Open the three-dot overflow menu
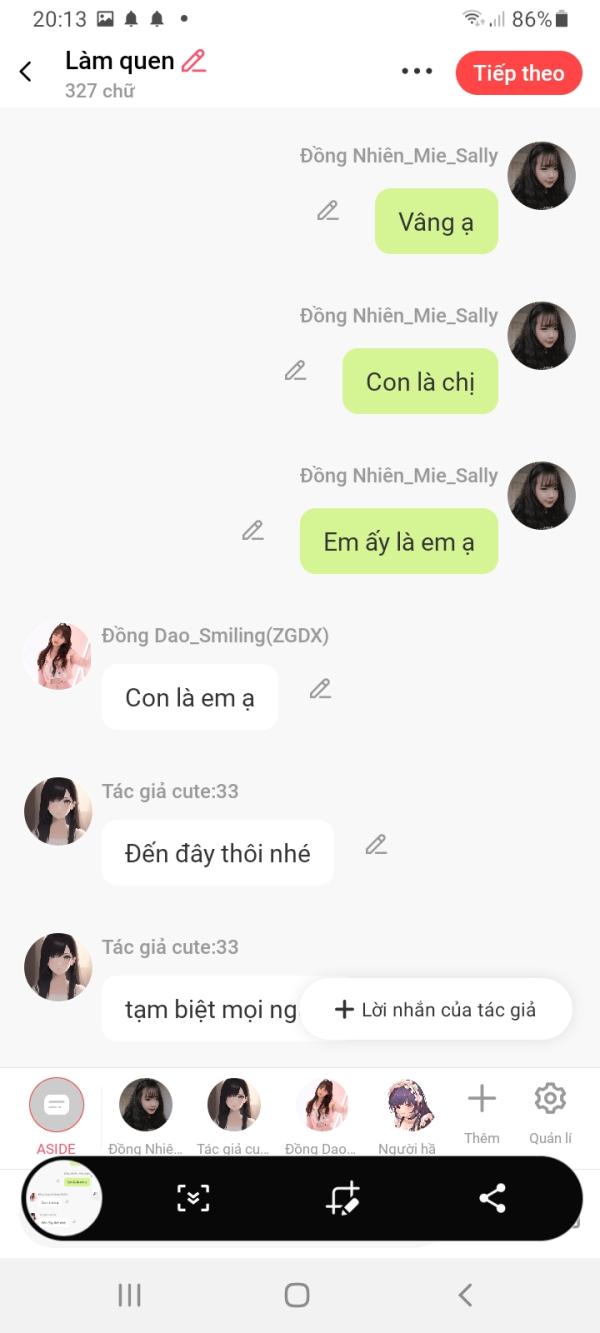The width and height of the screenshot is (600, 1333). (x=416, y=72)
